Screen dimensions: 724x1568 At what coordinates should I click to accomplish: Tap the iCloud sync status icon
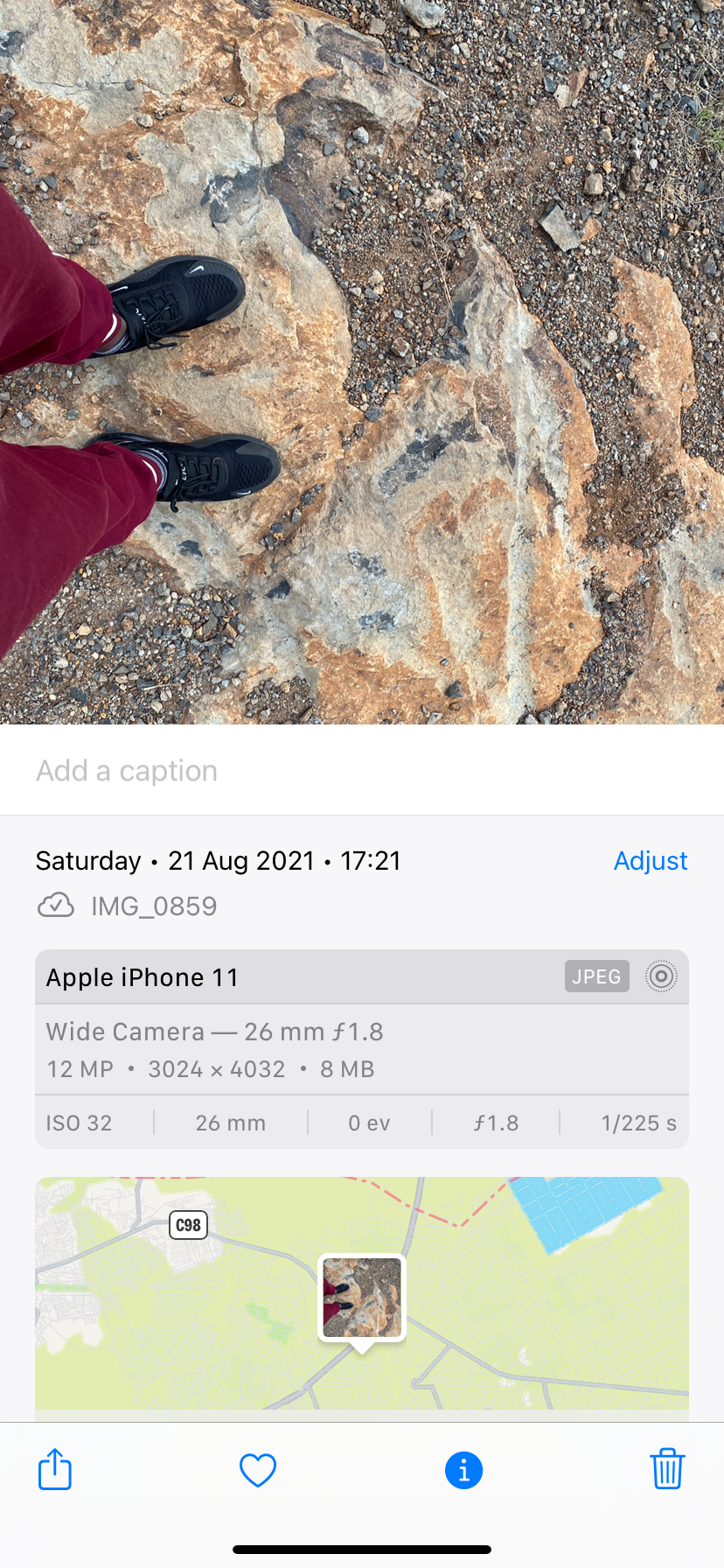56,906
